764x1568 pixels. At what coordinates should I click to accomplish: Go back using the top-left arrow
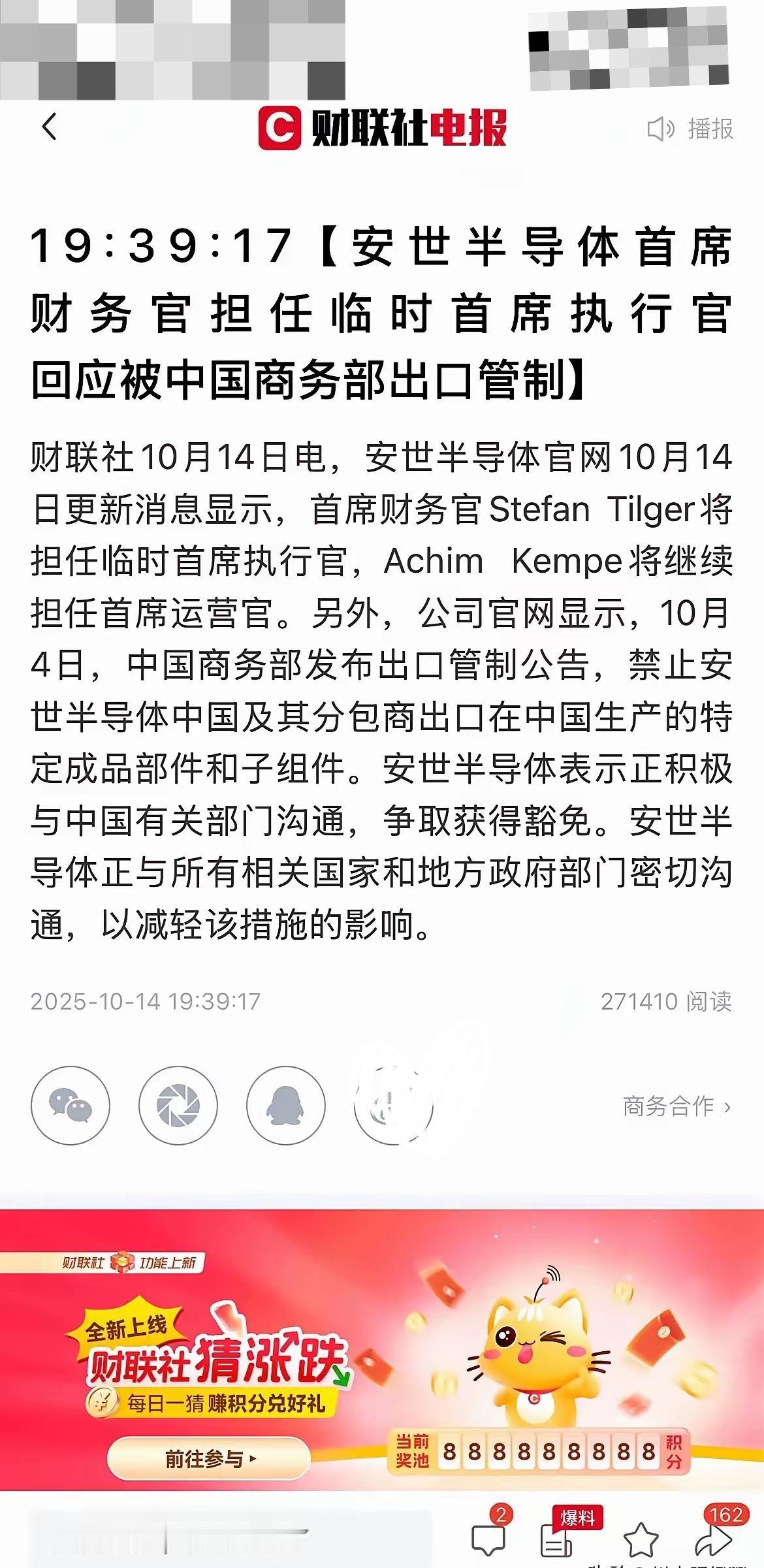pyautogui.click(x=50, y=127)
